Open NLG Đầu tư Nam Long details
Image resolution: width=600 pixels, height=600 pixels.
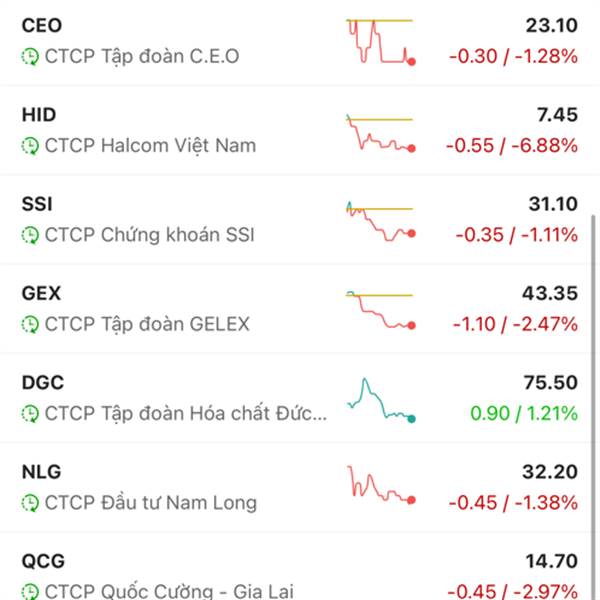pyautogui.click(x=300, y=488)
